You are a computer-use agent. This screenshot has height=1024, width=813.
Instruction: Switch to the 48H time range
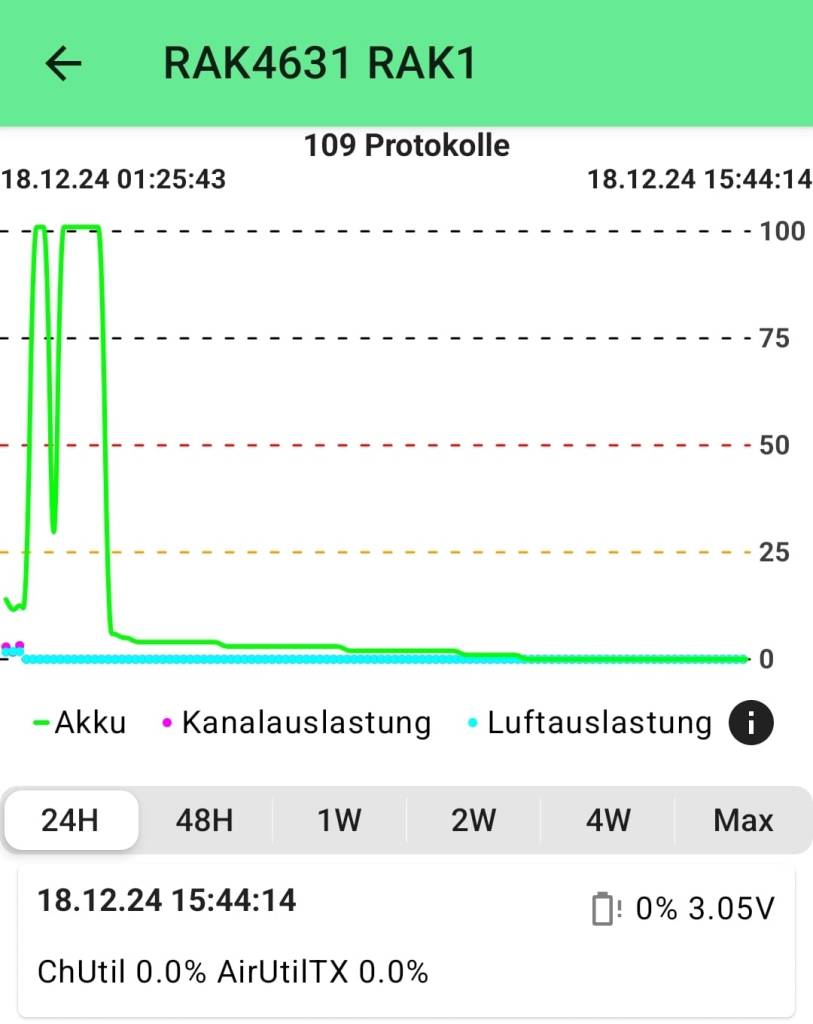pos(204,821)
